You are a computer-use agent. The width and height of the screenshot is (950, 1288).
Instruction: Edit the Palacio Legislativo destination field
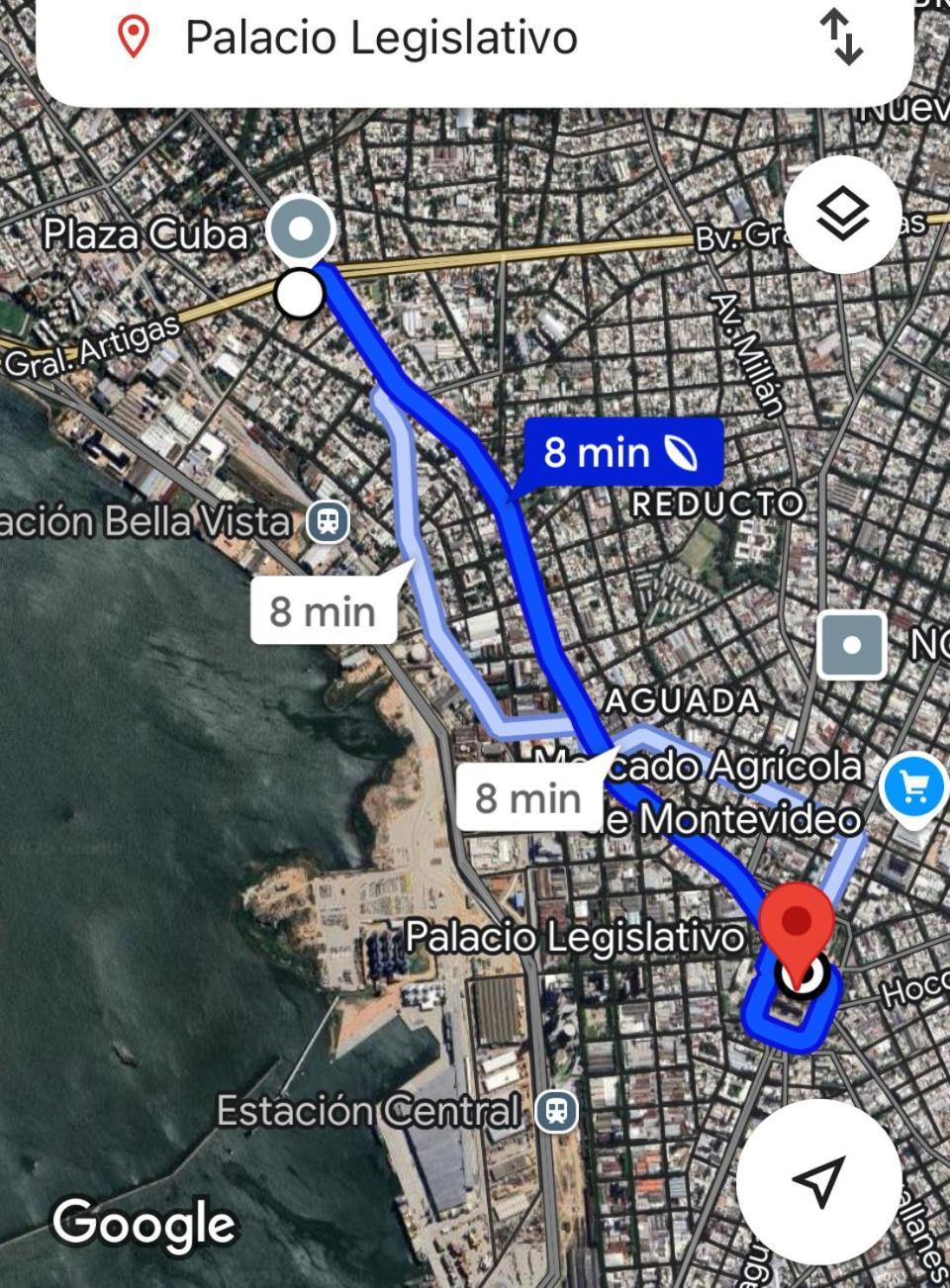click(381, 38)
